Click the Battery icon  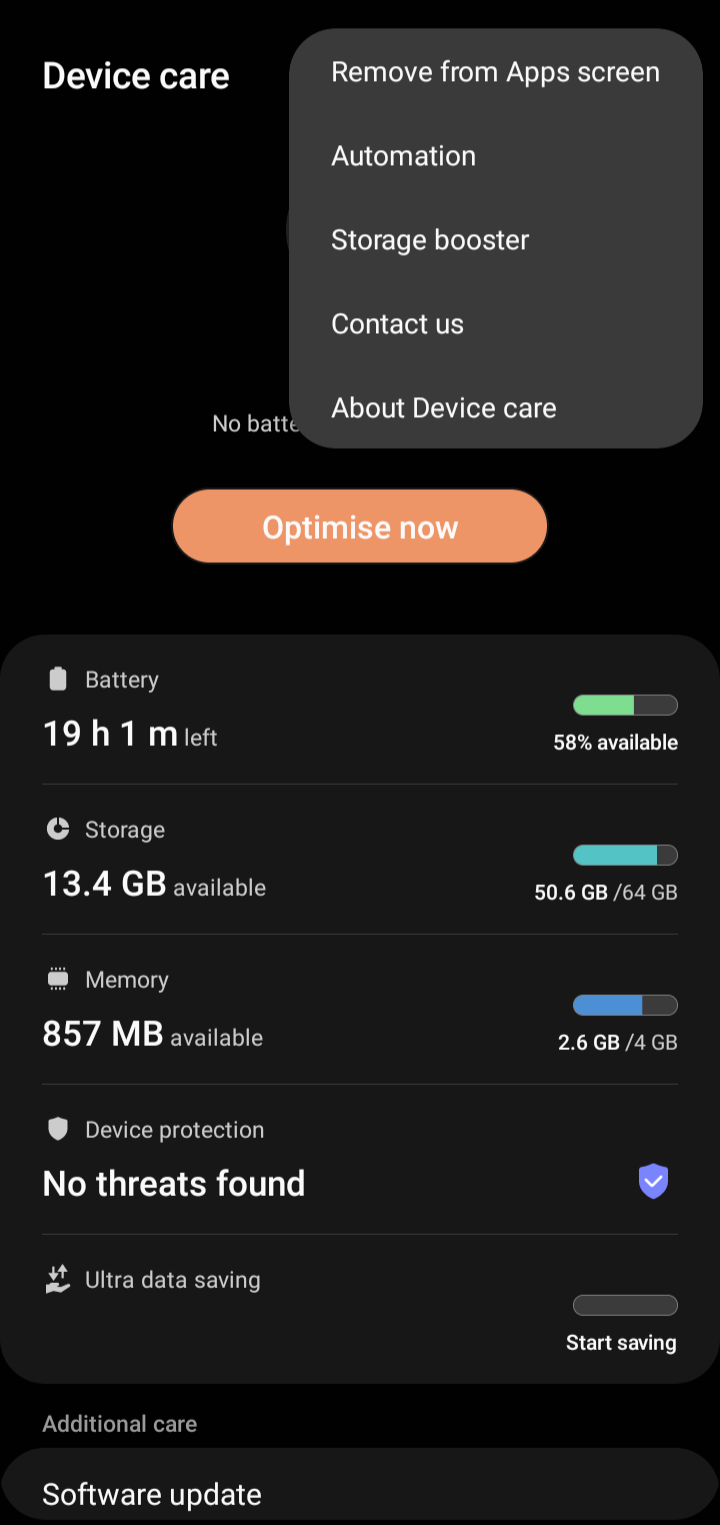[x=58, y=678]
